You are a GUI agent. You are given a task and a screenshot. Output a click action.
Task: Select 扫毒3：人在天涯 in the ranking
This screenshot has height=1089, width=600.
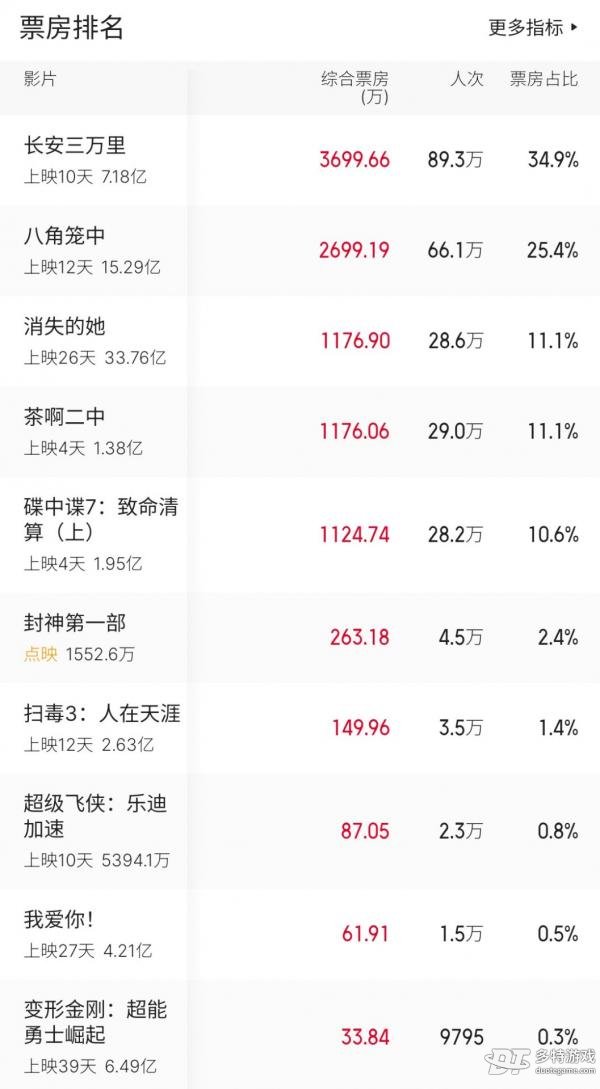click(300, 728)
